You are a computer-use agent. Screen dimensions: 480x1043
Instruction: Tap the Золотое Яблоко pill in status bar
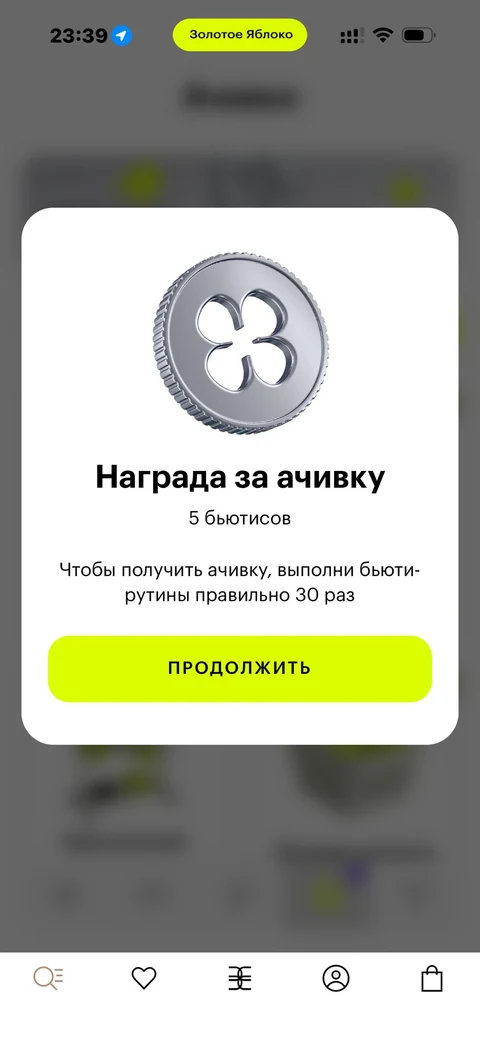241,35
